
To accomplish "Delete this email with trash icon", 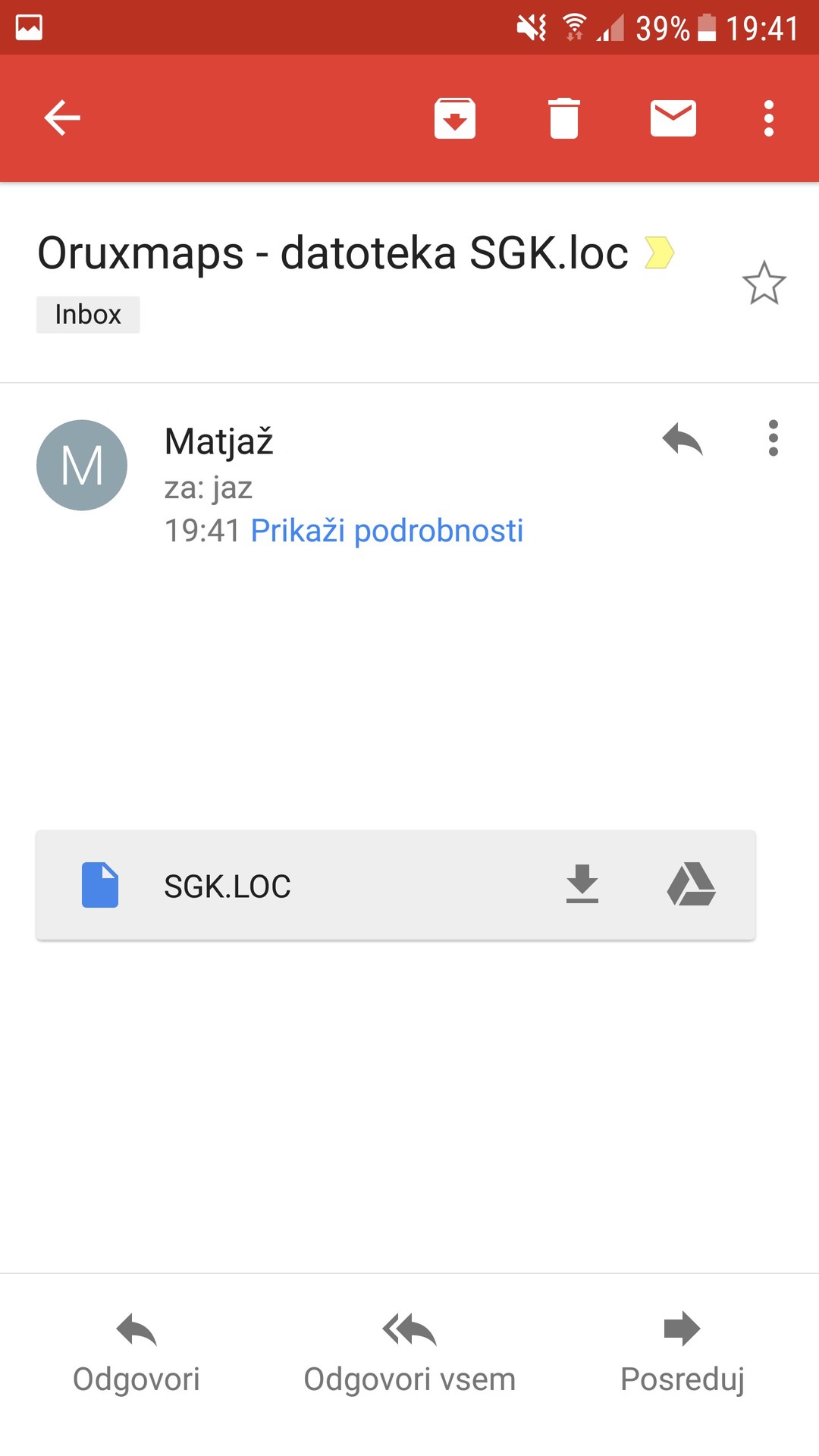I will tap(564, 118).
